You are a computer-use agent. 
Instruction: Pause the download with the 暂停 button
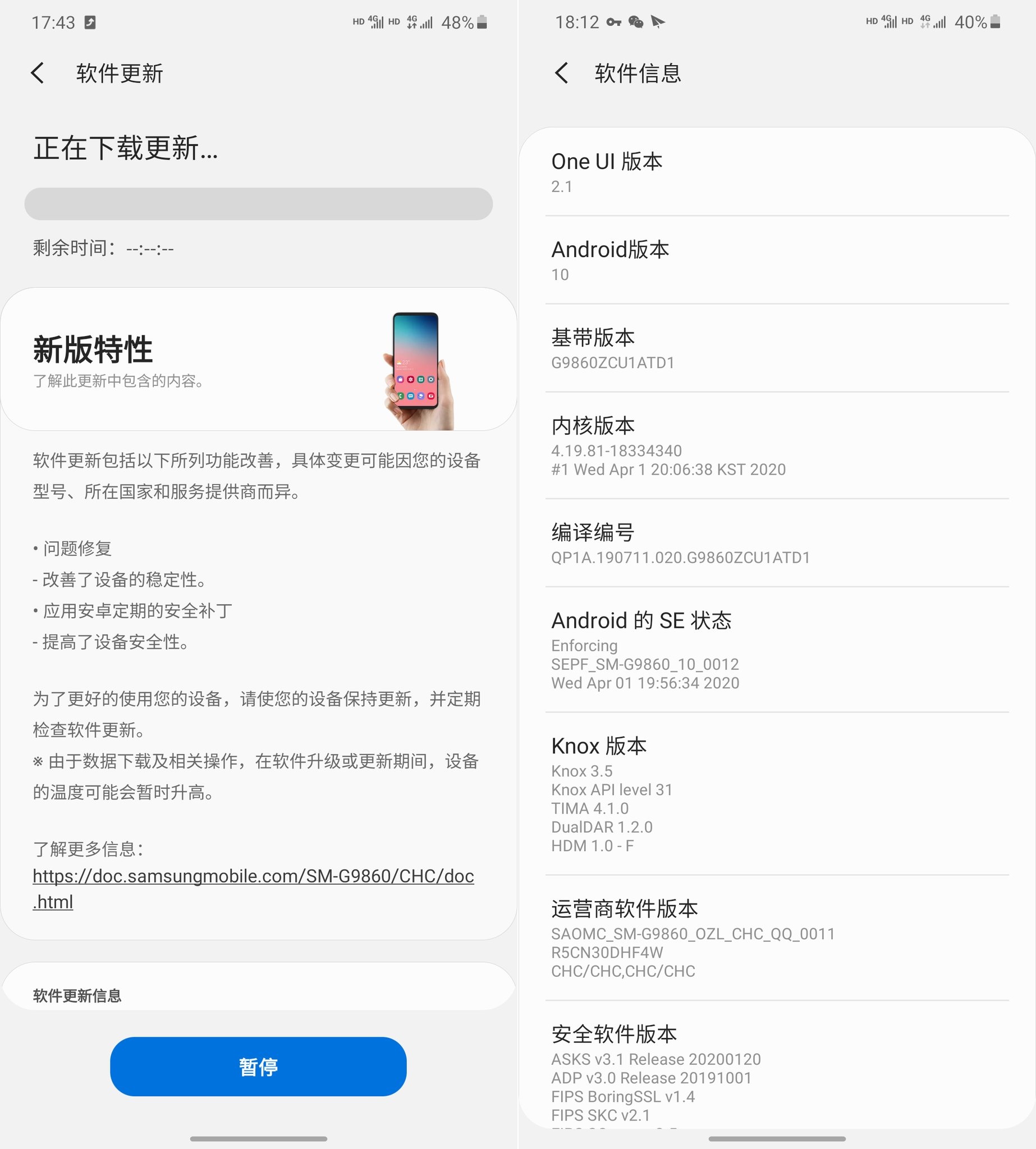[x=258, y=1067]
